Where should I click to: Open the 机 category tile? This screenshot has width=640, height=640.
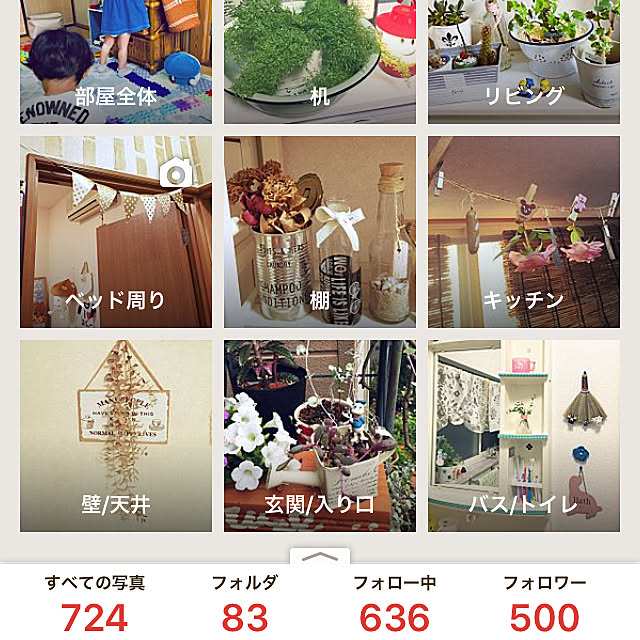(x=320, y=62)
